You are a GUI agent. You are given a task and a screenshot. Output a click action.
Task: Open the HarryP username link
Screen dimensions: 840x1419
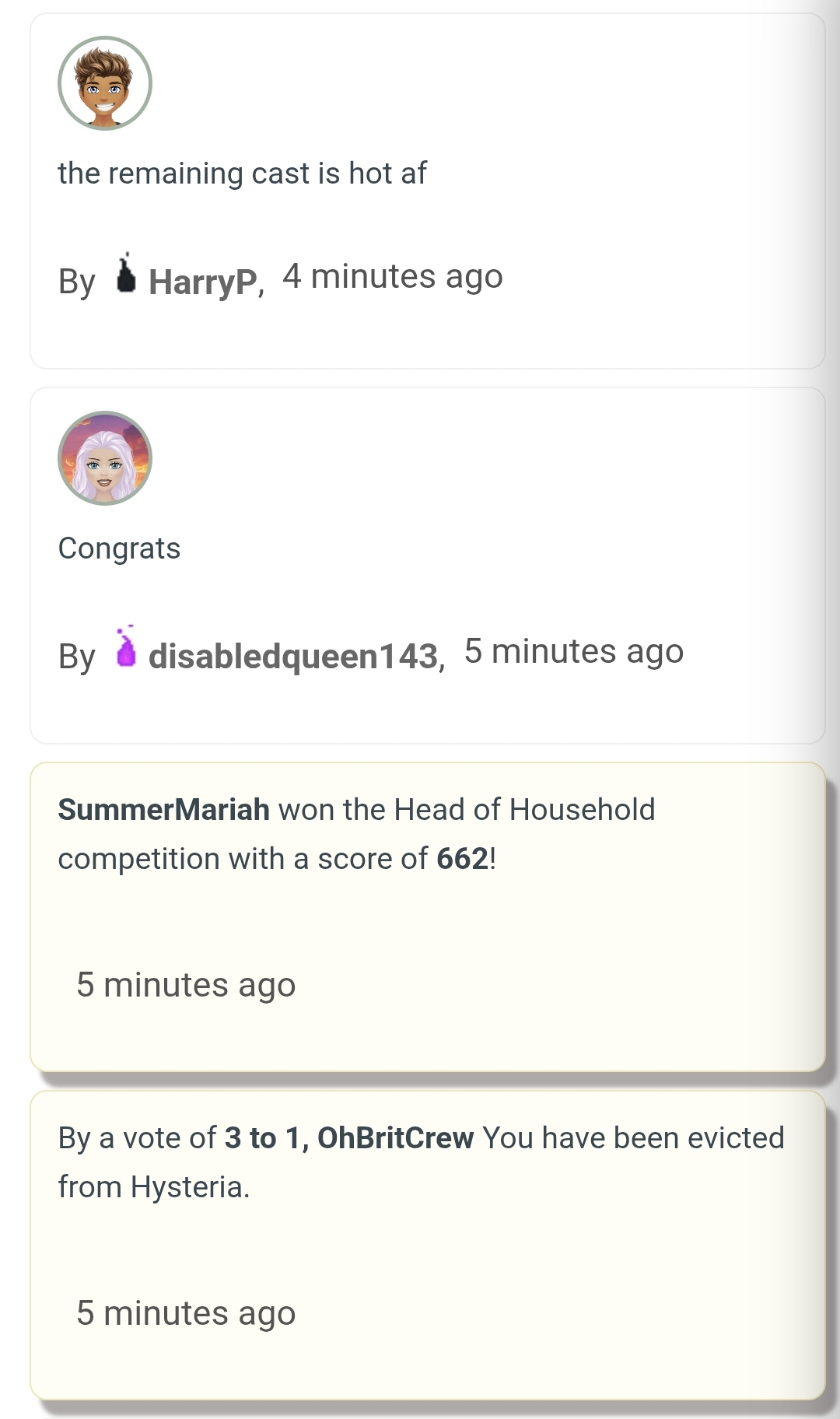(x=202, y=282)
